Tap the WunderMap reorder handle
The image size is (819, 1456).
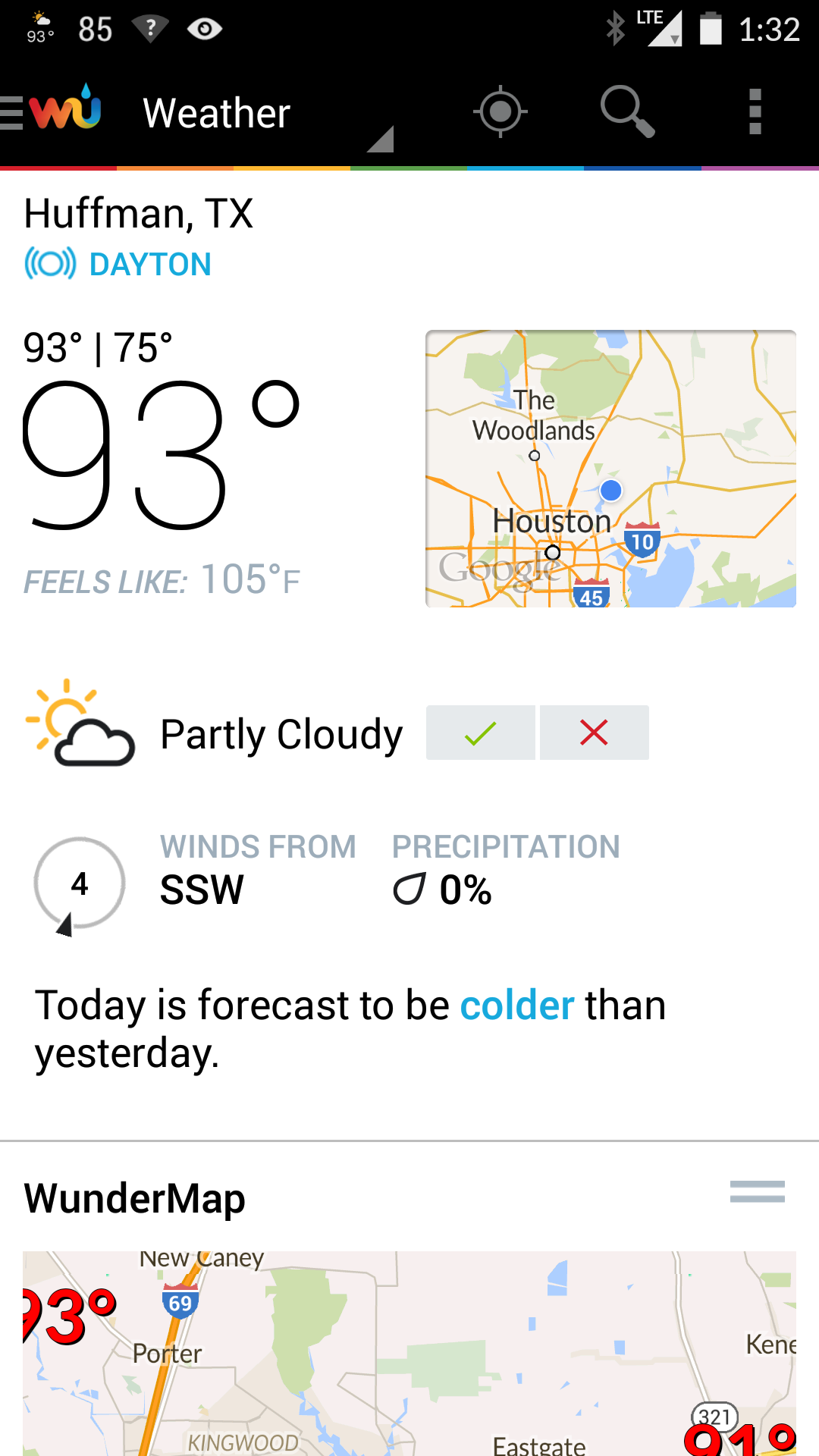(x=758, y=1192)
